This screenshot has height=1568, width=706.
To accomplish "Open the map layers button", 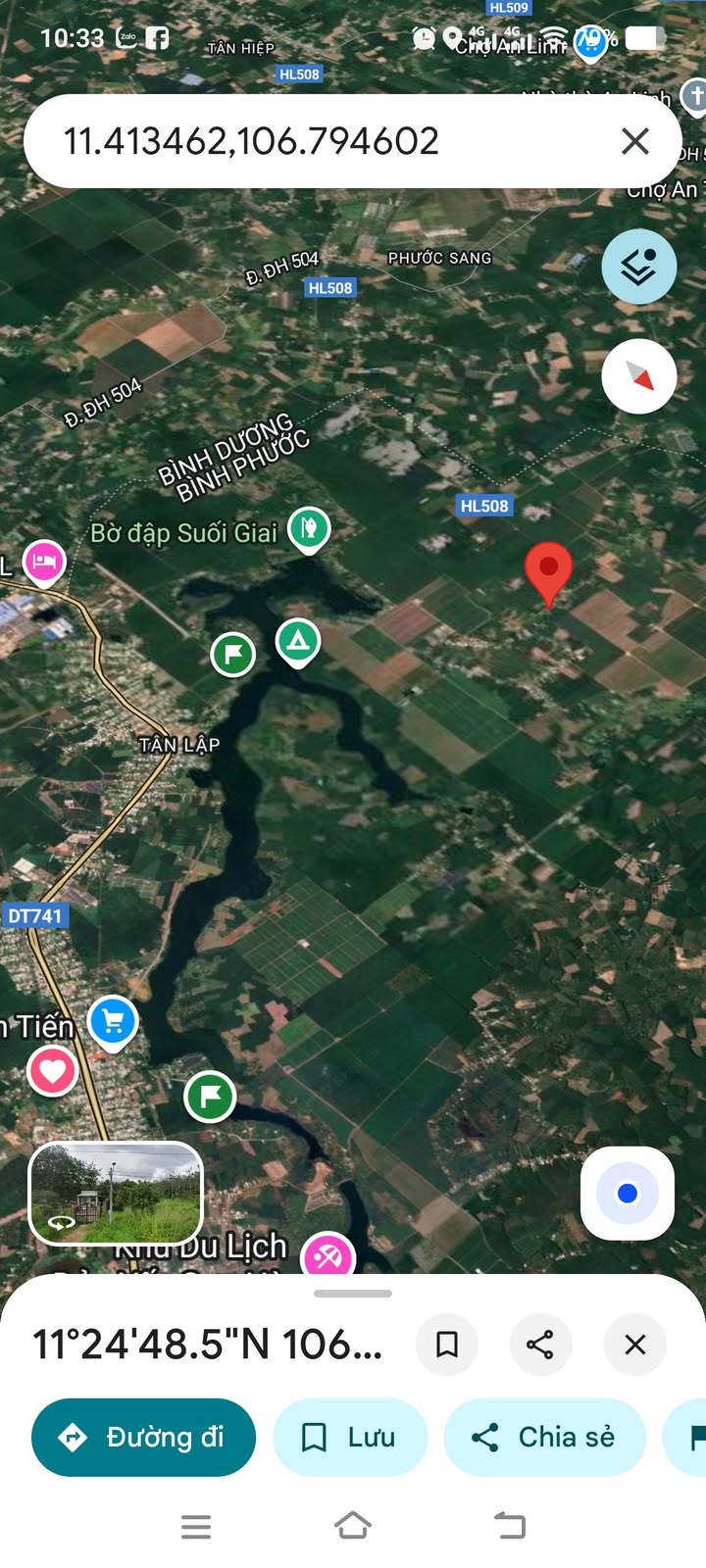I will [x=639, y=267].
